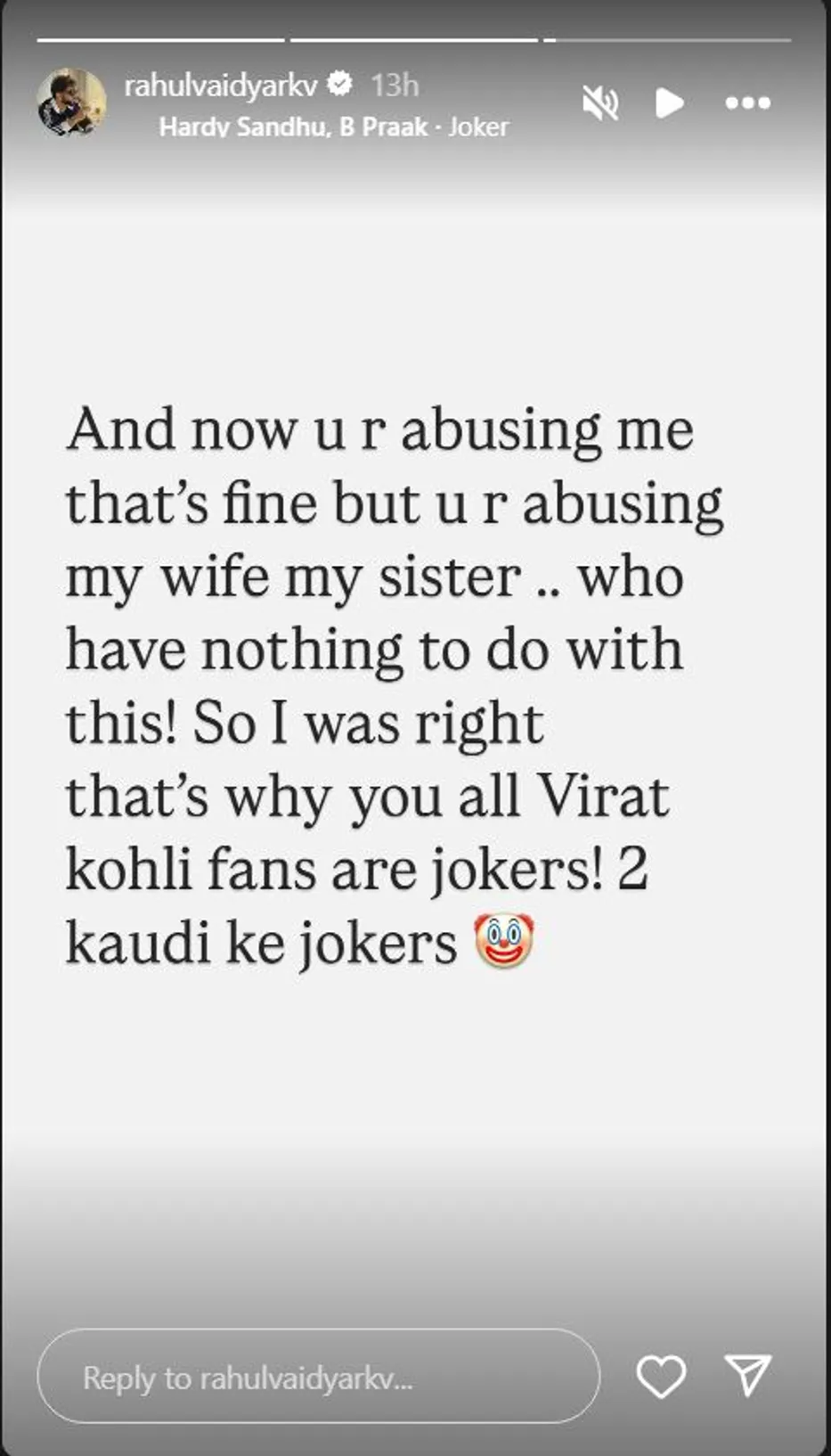Share this story via paper plane icon
Screen dimensions: 831x1456
[747, 1376]
